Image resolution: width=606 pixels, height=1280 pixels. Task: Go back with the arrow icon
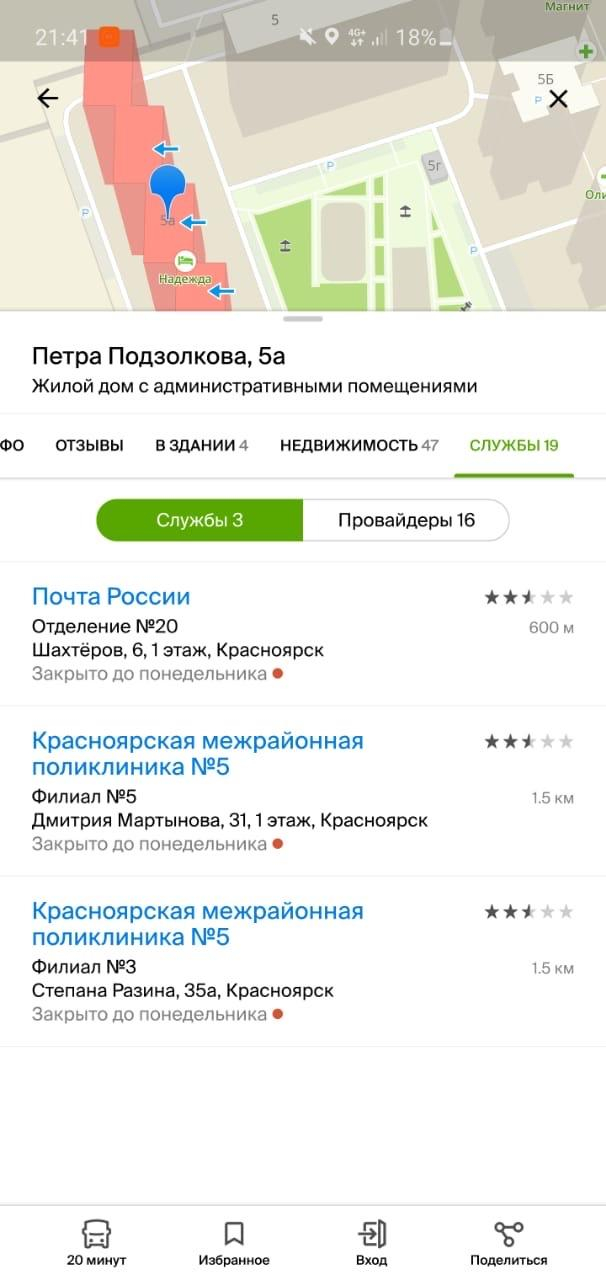point(47,98)
